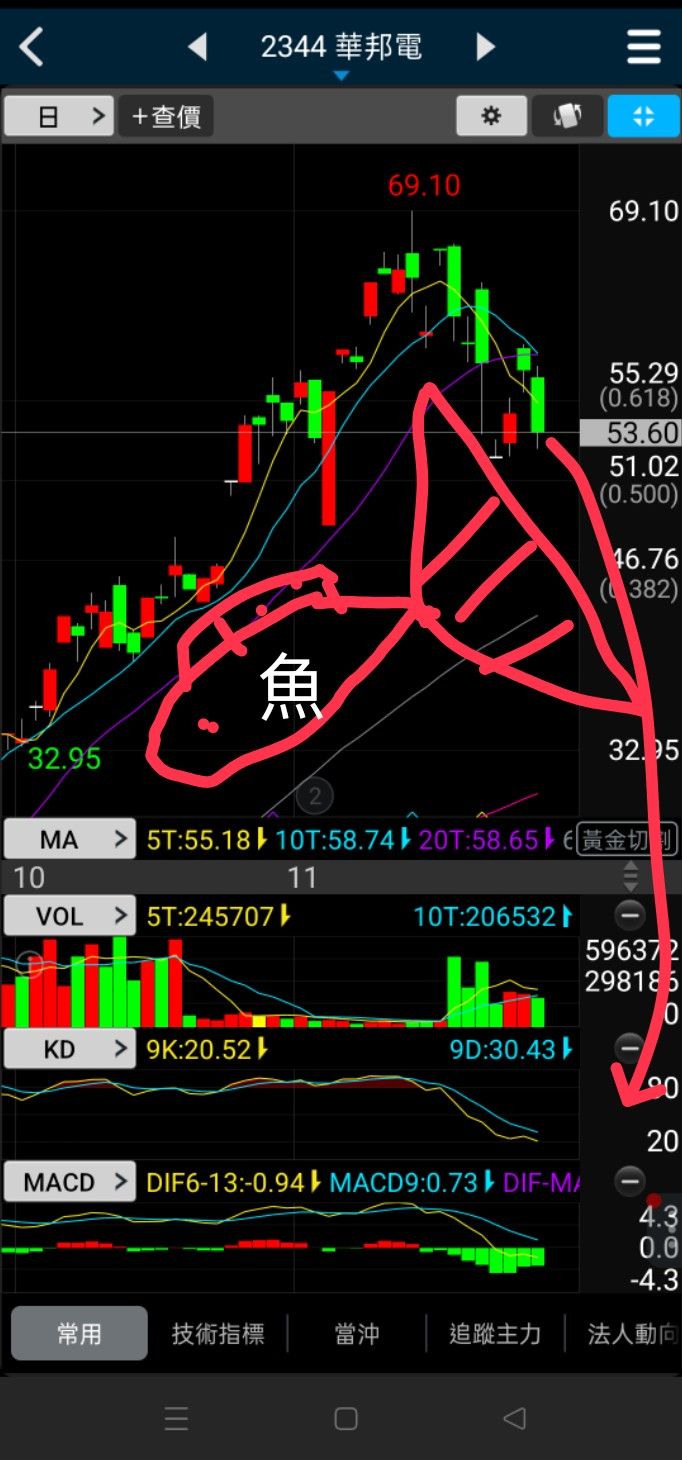Collapse the VOL panel with its minus icon
This screenshot has width=682, height=1460.
tap(630, 915)
